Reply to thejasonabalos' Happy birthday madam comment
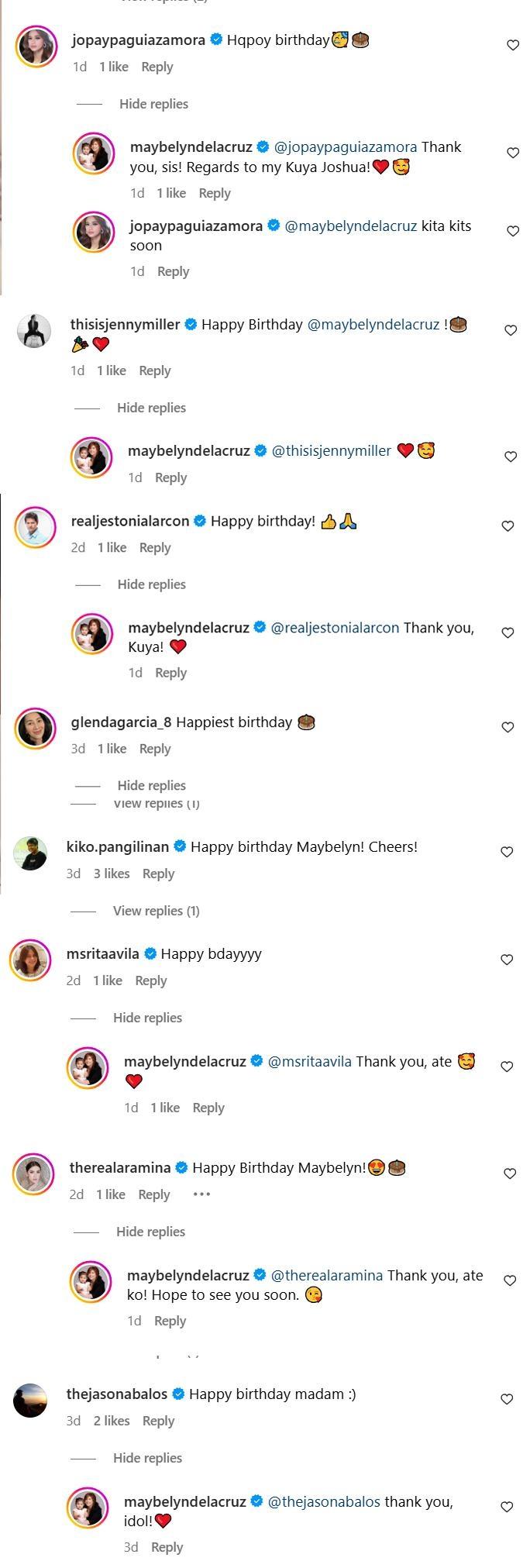 158,1421
